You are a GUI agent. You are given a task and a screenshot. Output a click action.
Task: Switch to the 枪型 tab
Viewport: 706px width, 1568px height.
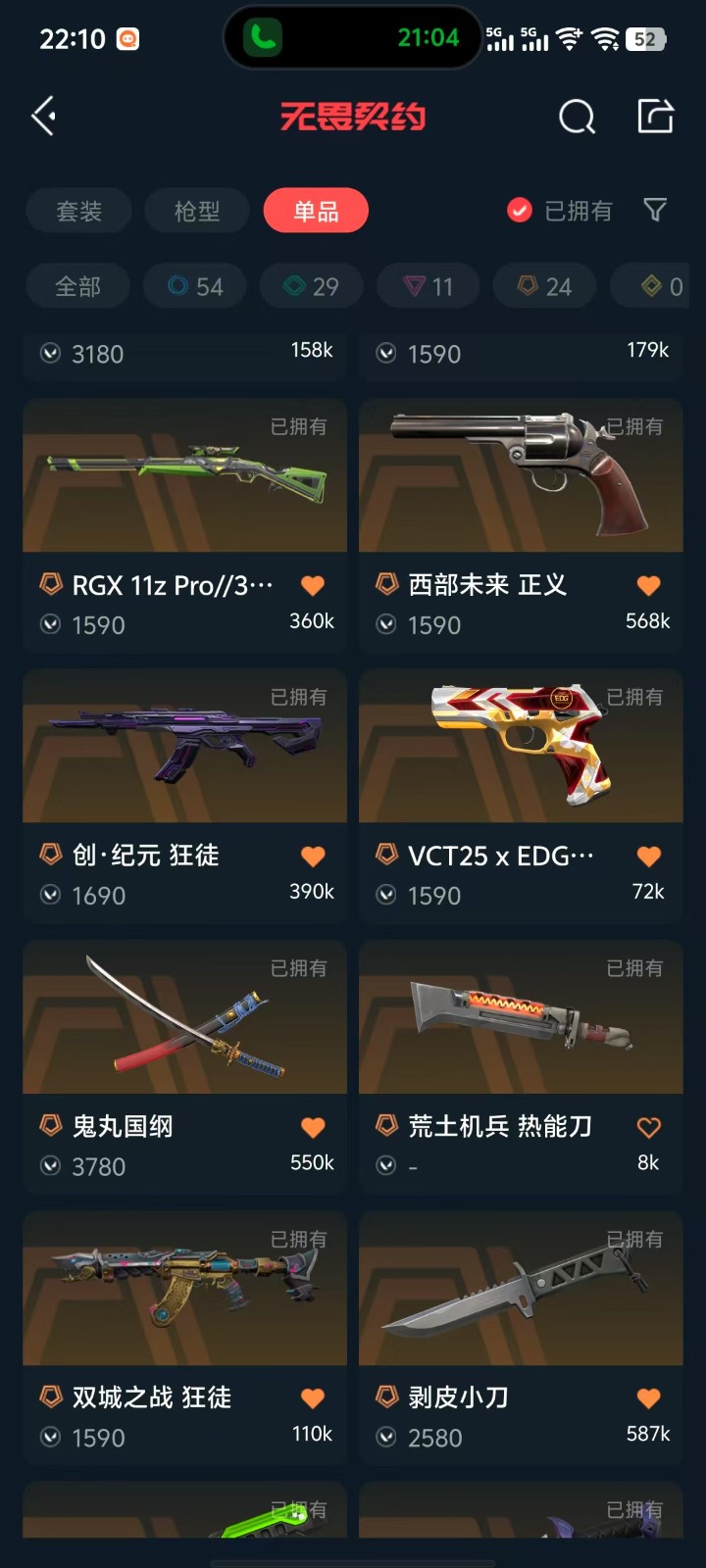click(x=197, y=211)
